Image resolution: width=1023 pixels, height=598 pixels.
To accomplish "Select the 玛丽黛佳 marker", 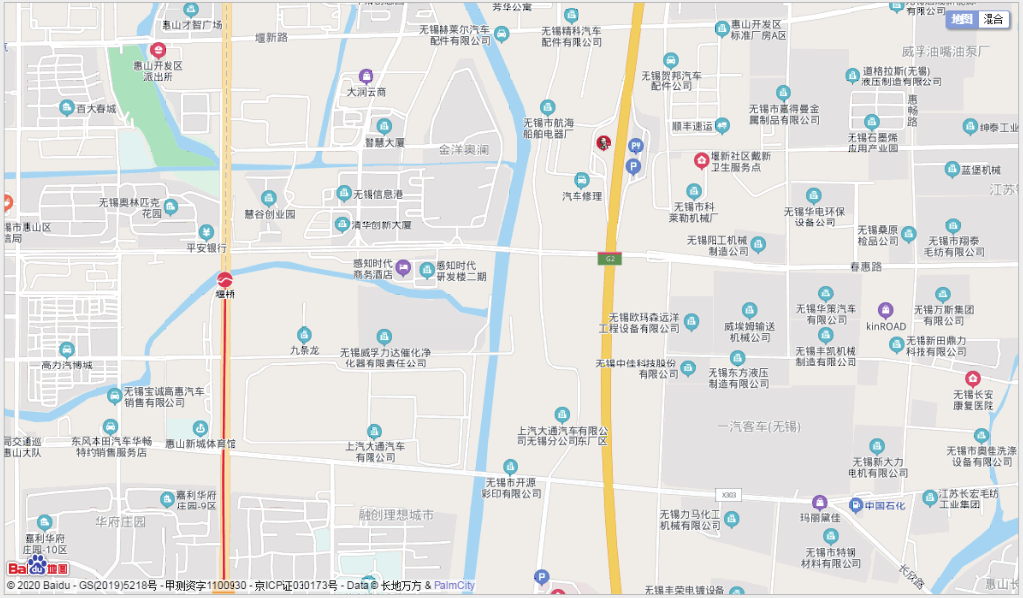I will point(820,502).
